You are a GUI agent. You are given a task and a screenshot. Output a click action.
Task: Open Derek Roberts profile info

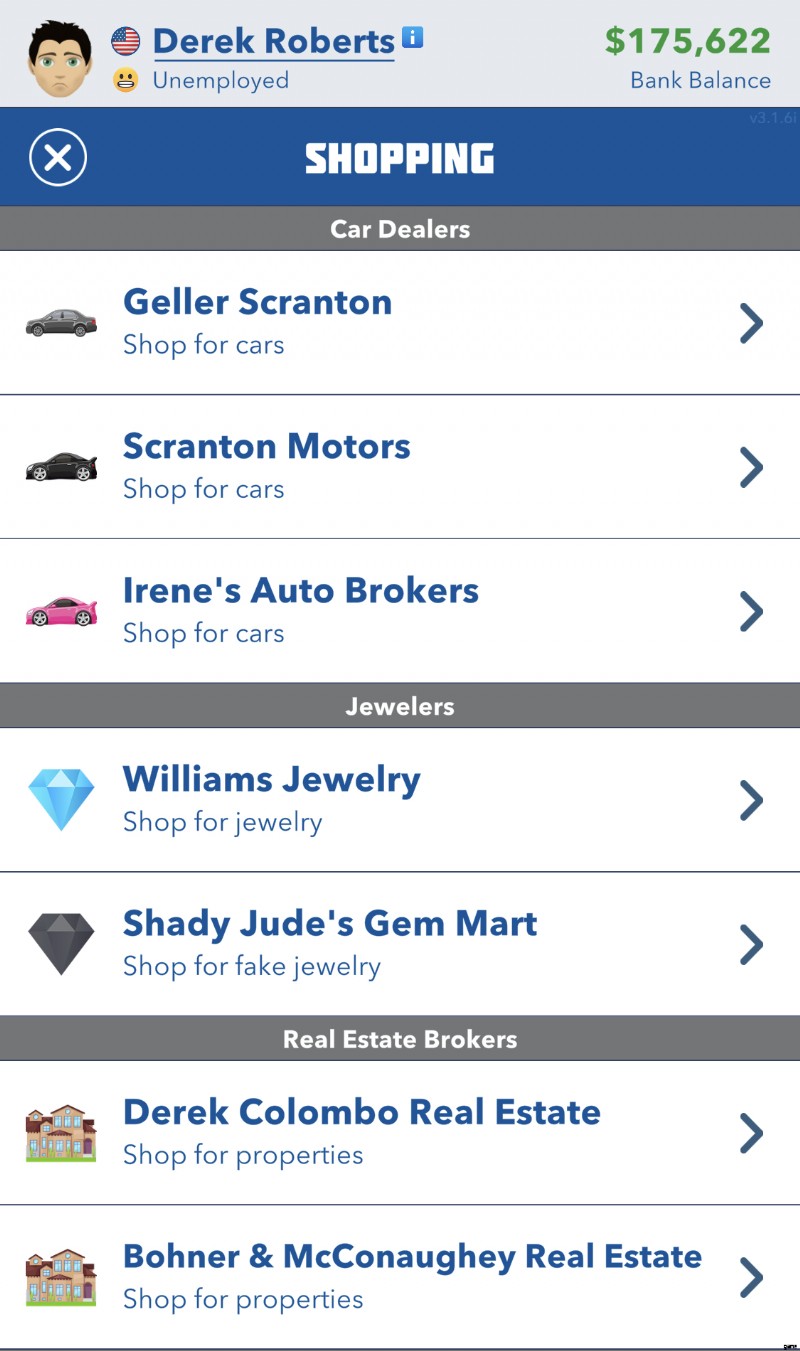[412, 38]
